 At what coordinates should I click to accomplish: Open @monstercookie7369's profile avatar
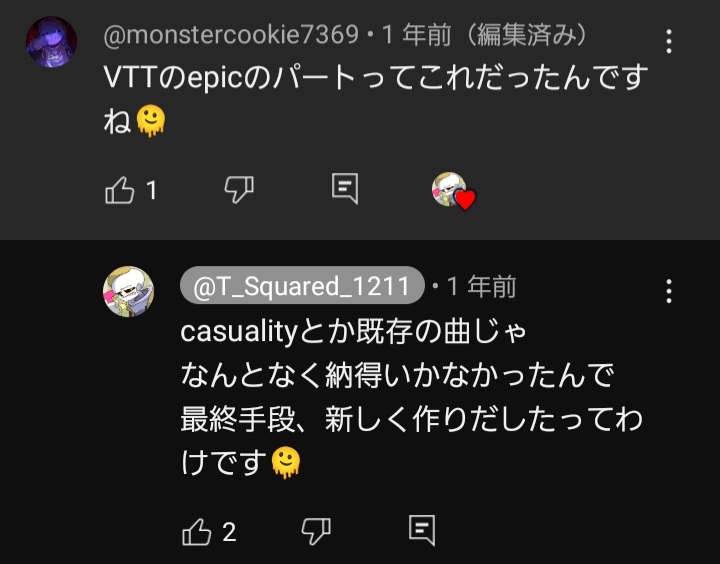point(51,42)
